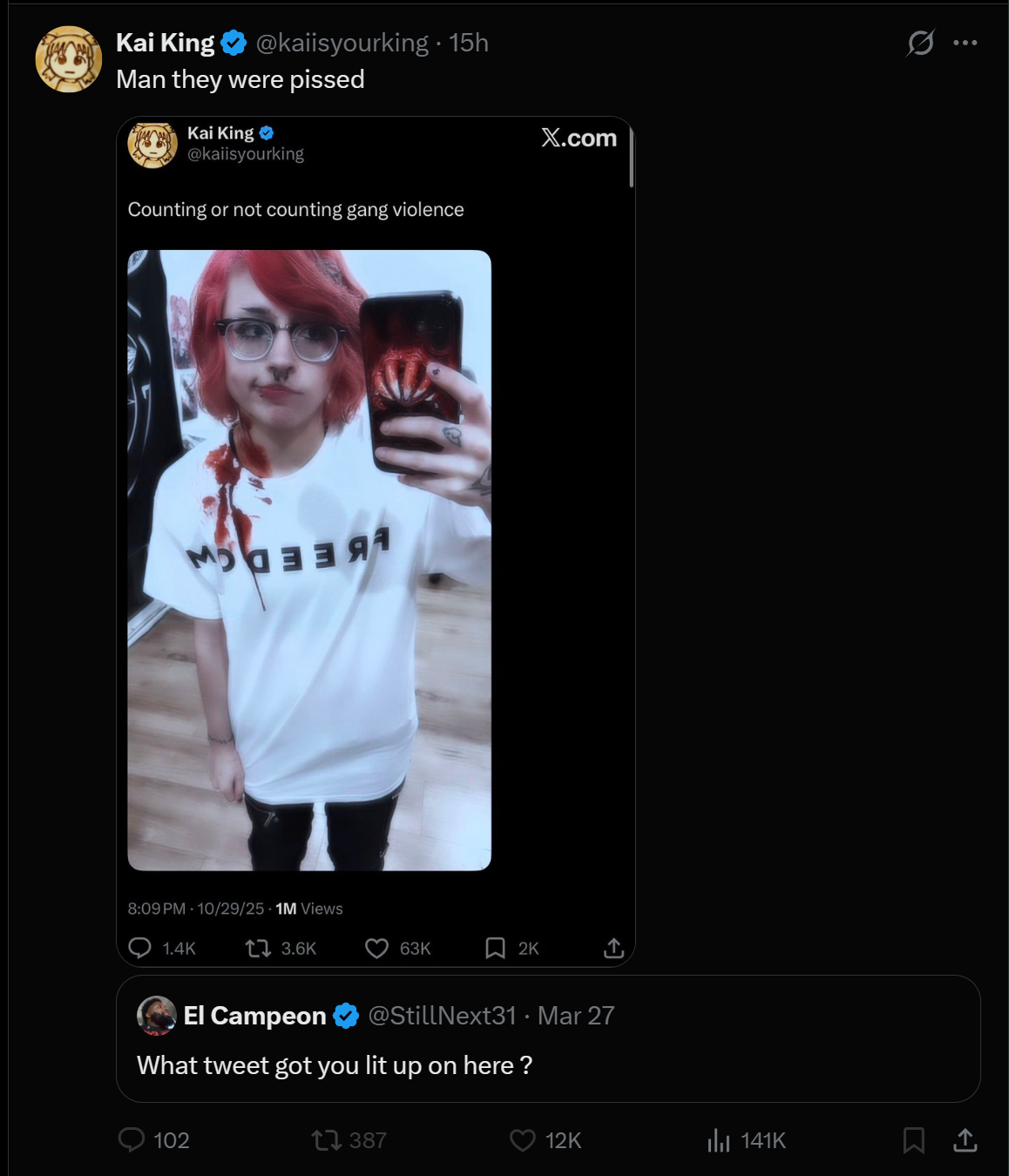Bookmark Kai King's post

pos(913,1140)
